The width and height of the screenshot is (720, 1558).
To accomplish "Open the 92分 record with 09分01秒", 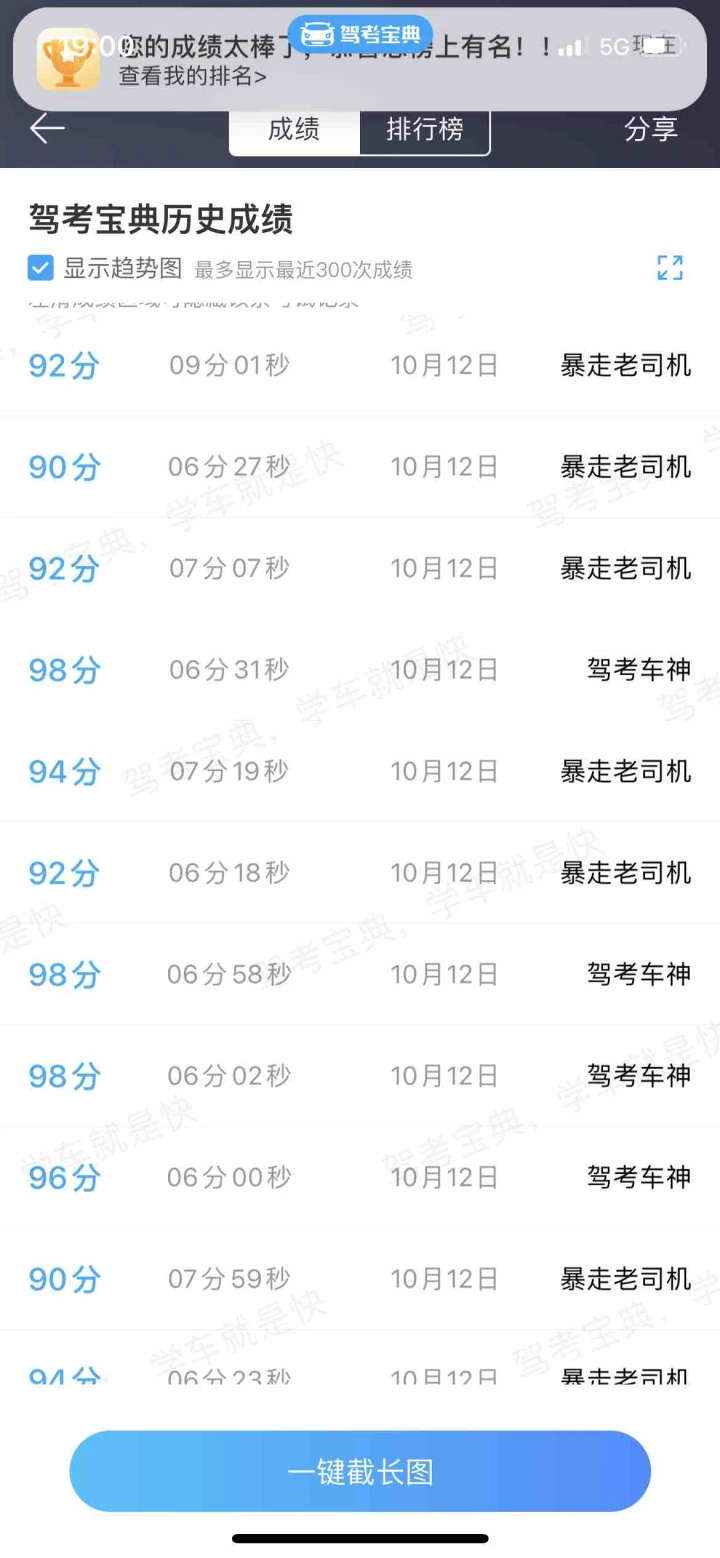I will click(360, 365).
